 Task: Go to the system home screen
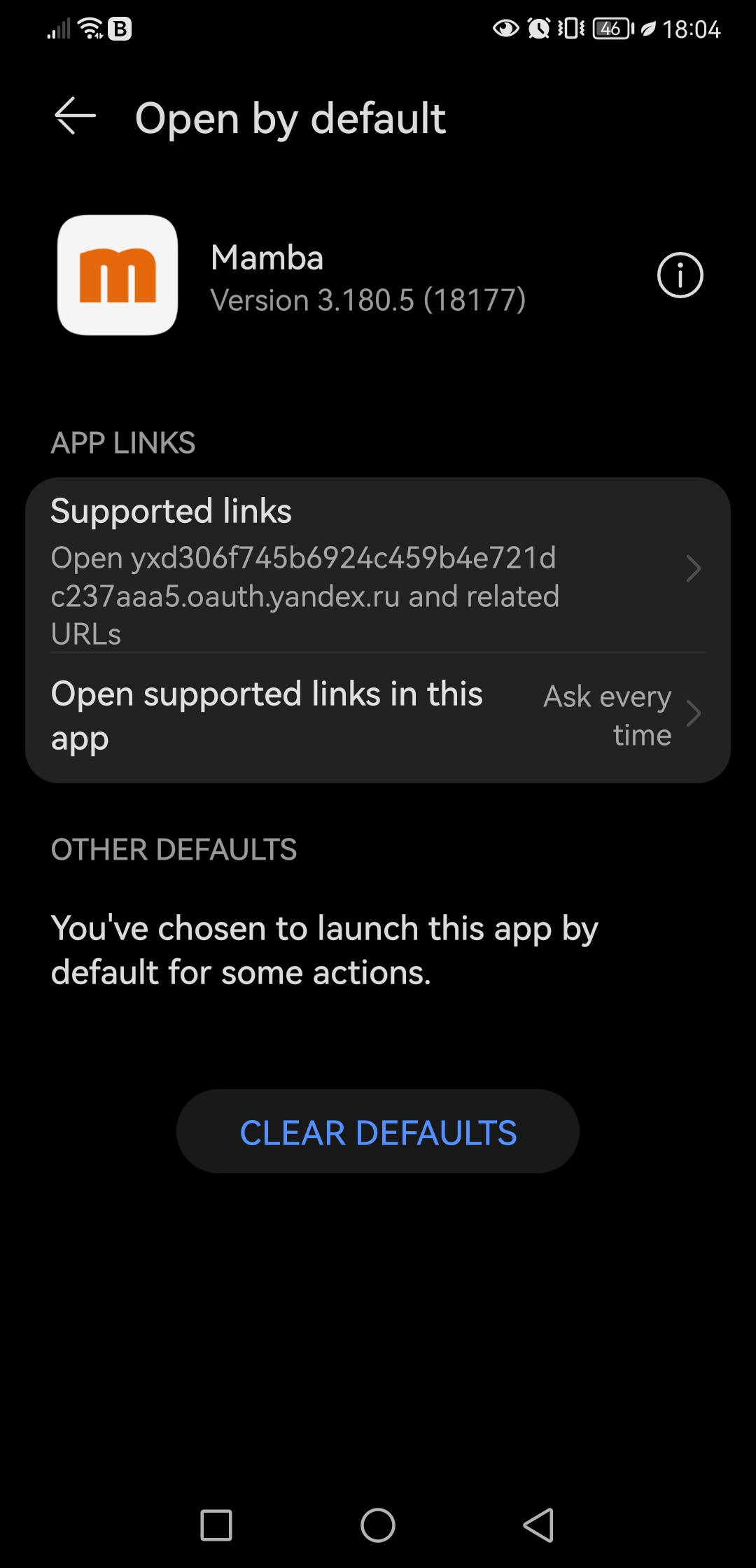point(378,1525)
